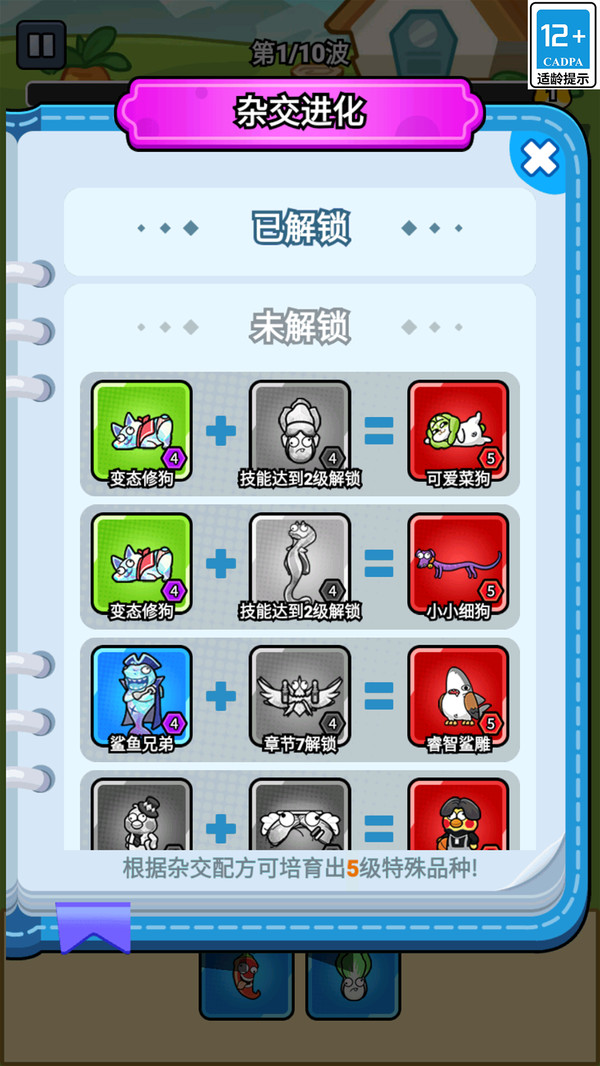Open the 小小细狗 result card

(x=458, y=565)
